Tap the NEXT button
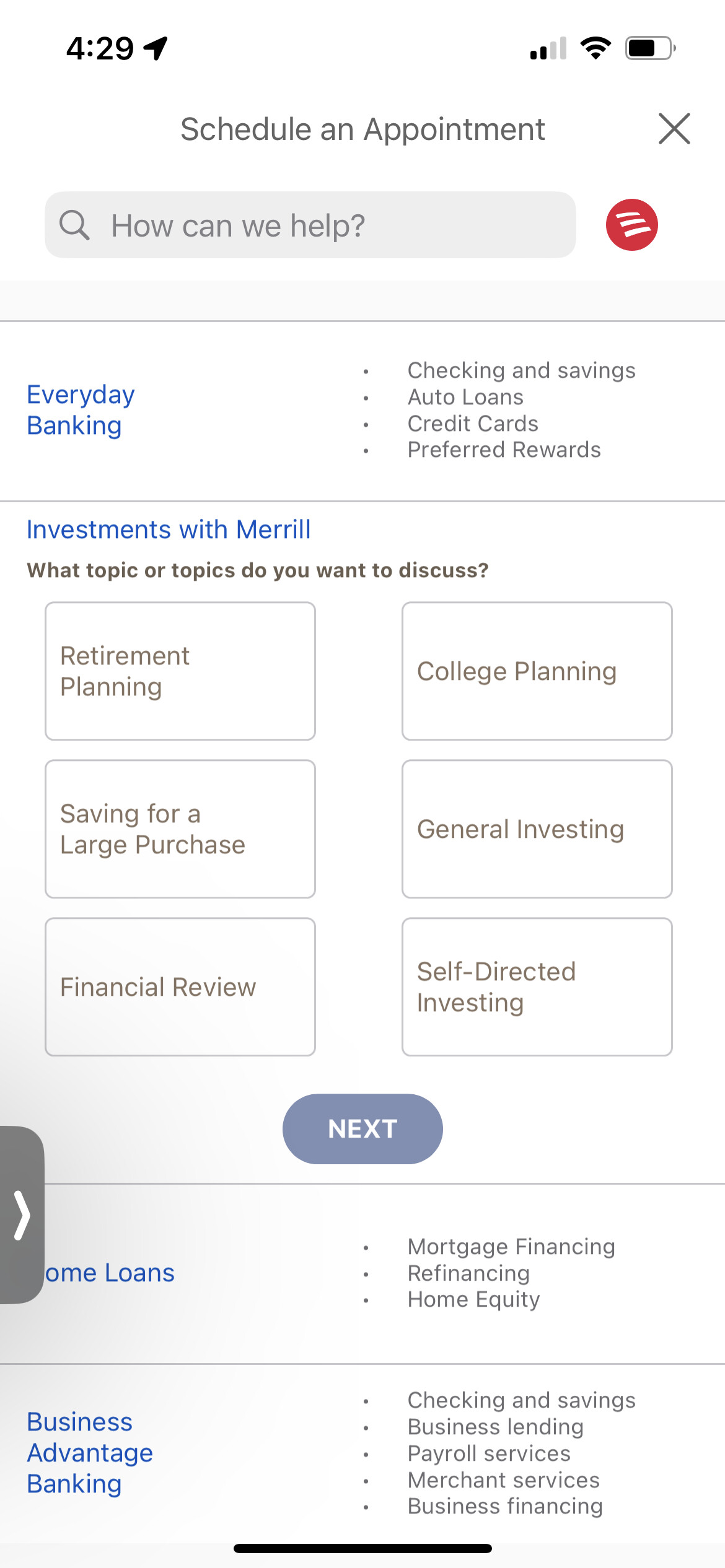 [x=362, y=1129]
